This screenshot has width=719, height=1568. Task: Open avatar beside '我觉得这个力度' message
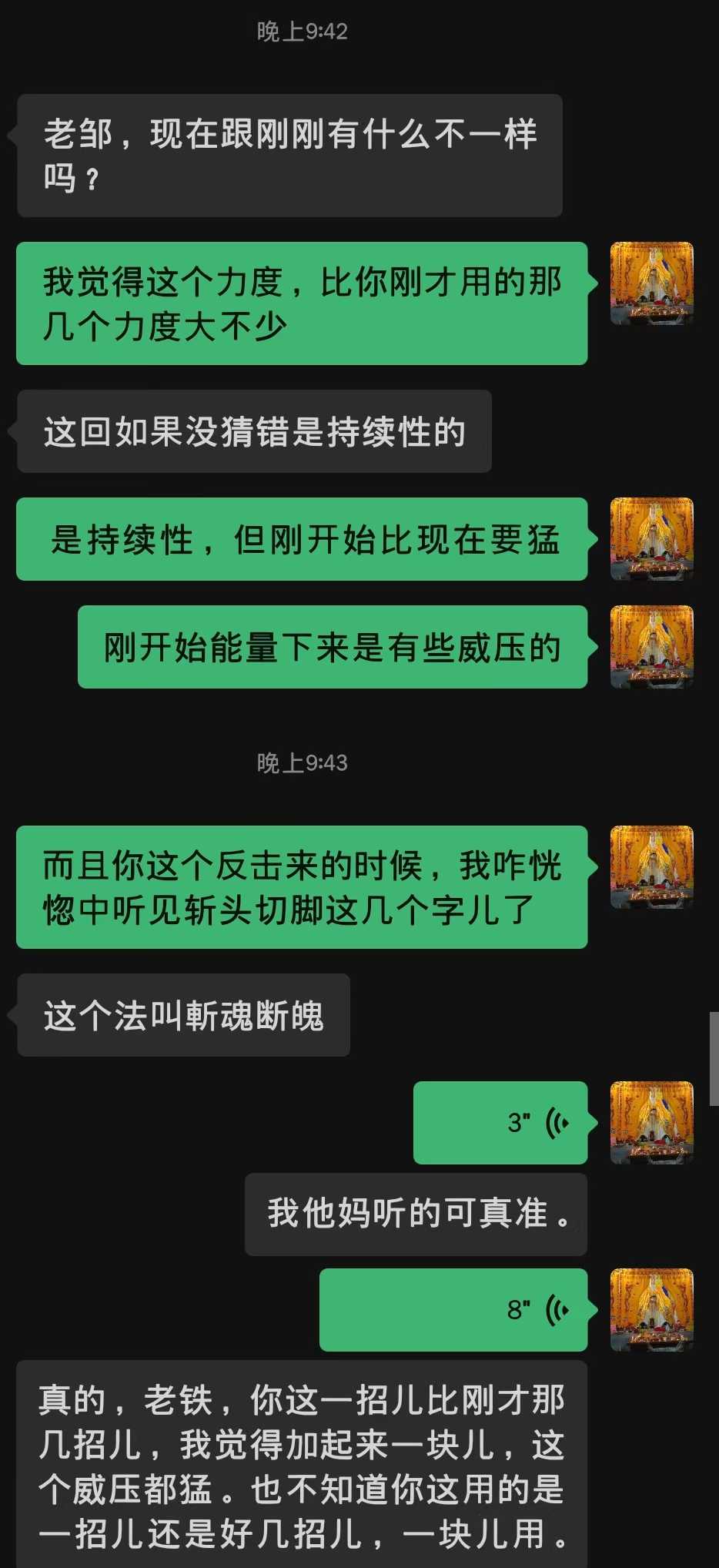651,283
